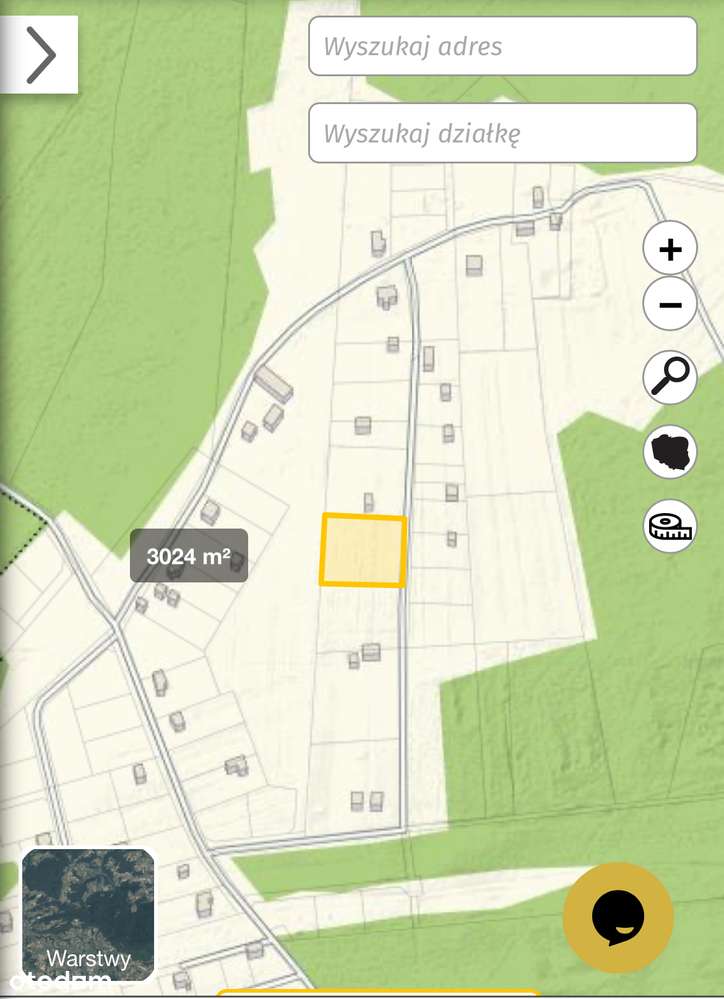The width and height of the screenshot is (724, 999).
Task: Expand the side panel arrow
Action: [x=39, y=55]
